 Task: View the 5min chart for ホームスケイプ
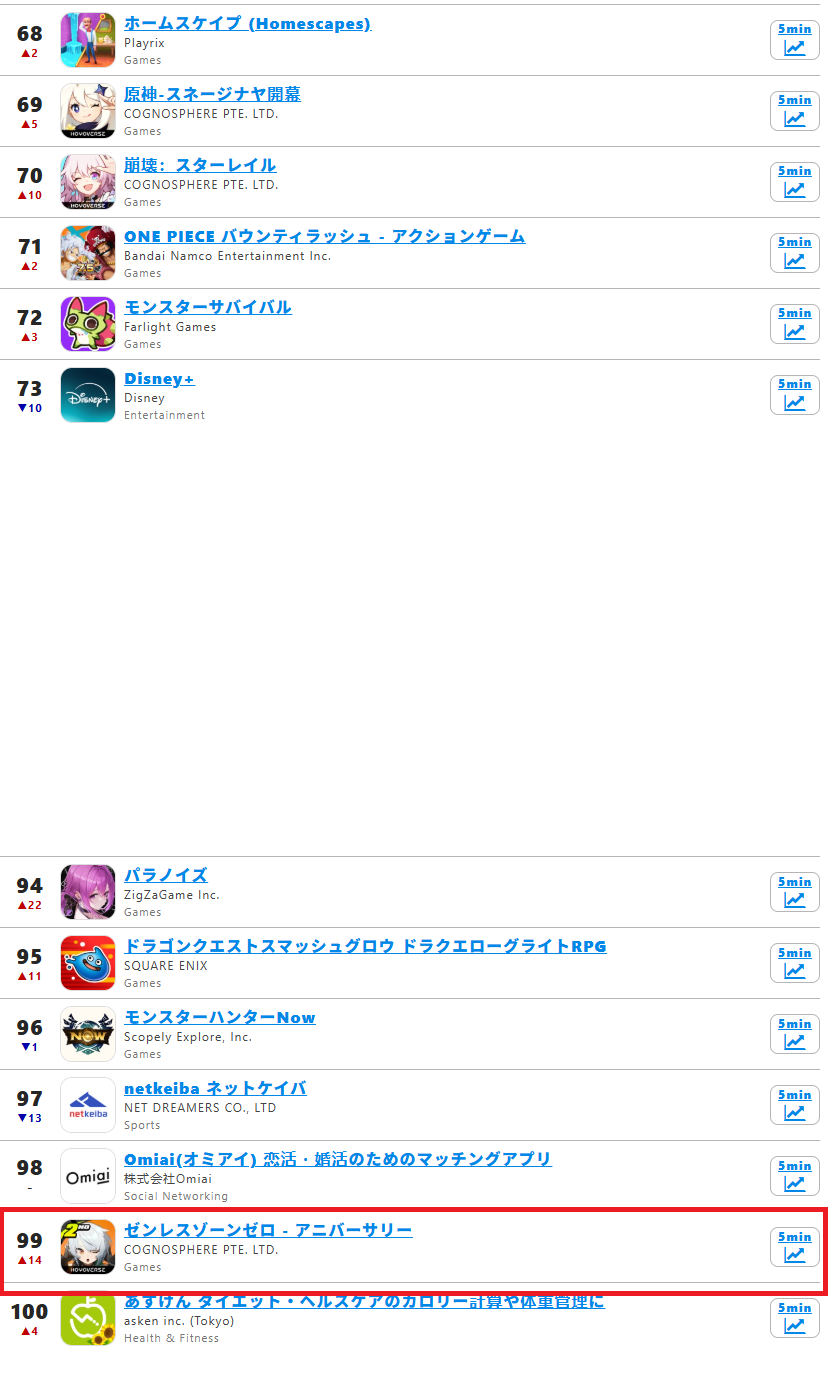pos(795,40)
